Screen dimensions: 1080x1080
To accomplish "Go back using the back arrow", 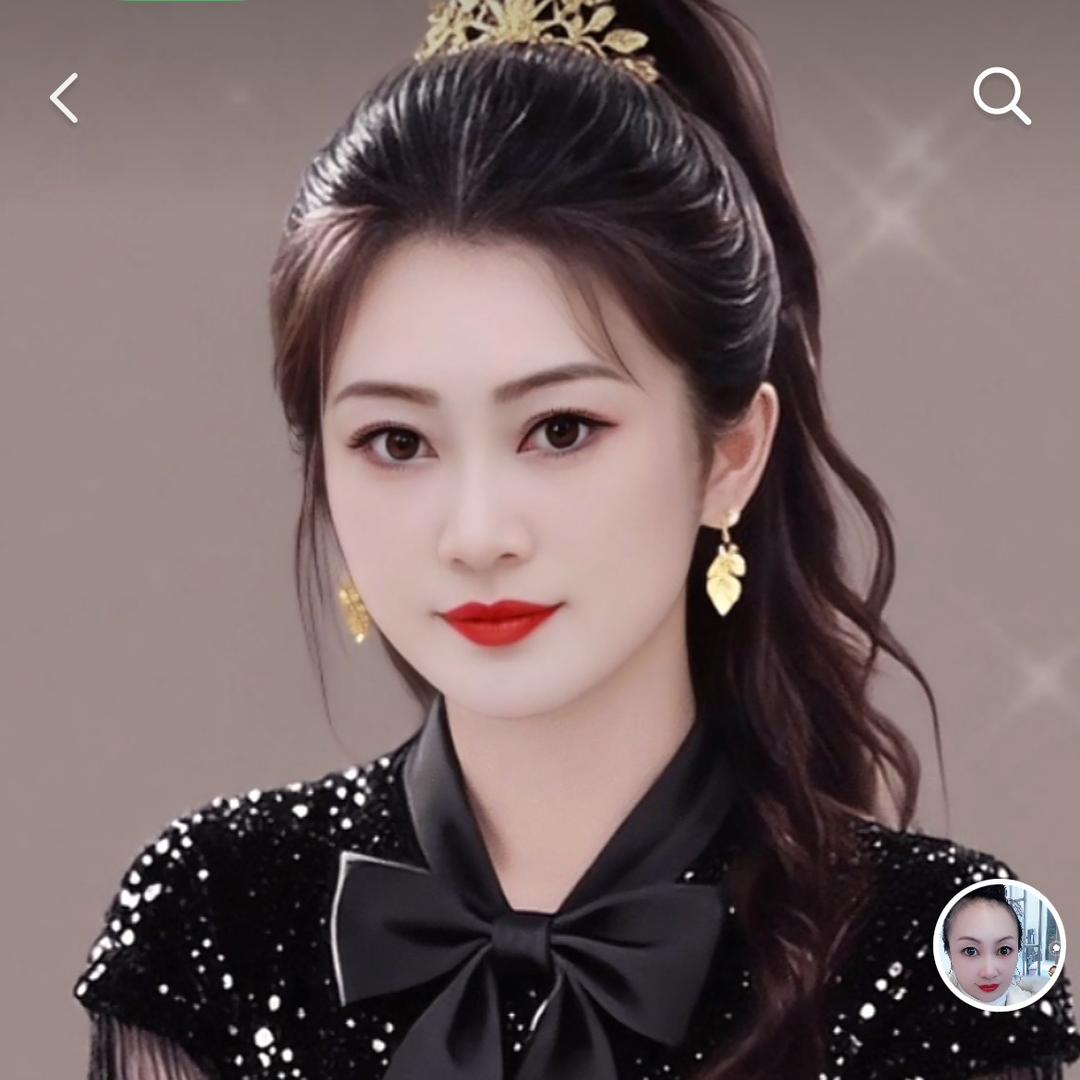I will point(65,98).
